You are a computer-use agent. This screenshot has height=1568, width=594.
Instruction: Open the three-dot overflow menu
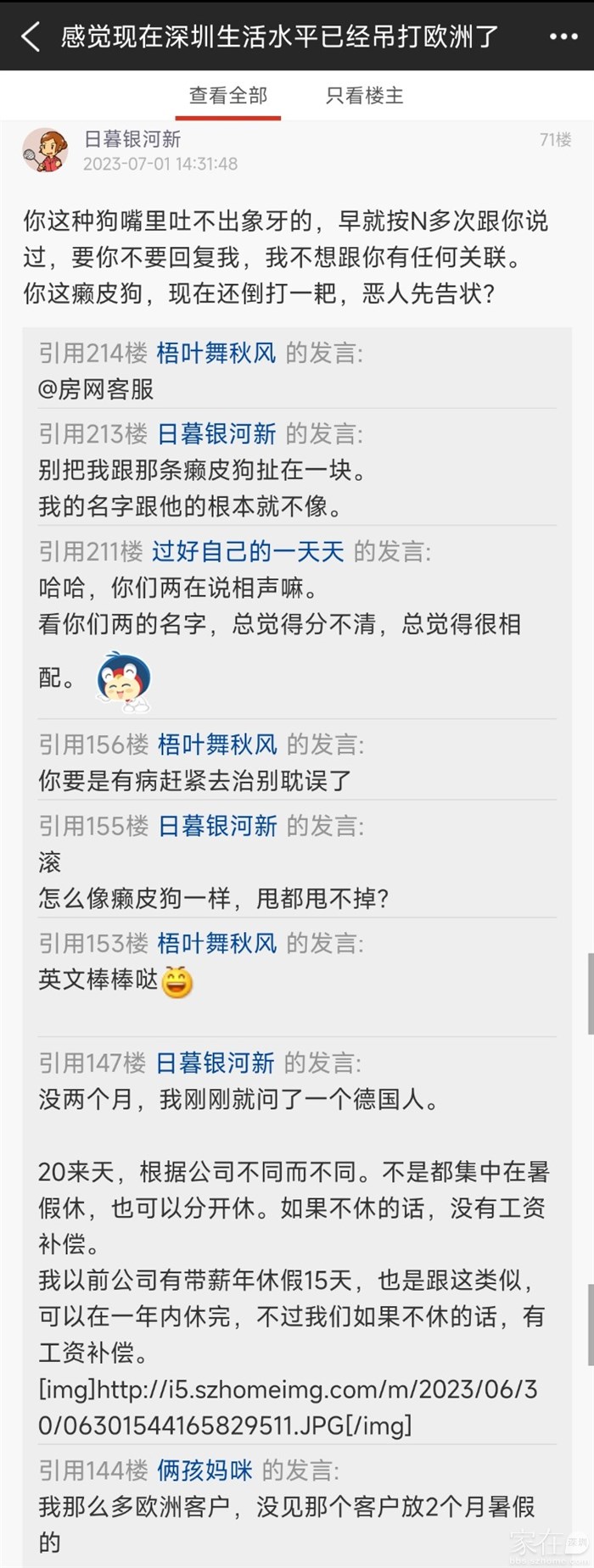click(x=563, y=36)
